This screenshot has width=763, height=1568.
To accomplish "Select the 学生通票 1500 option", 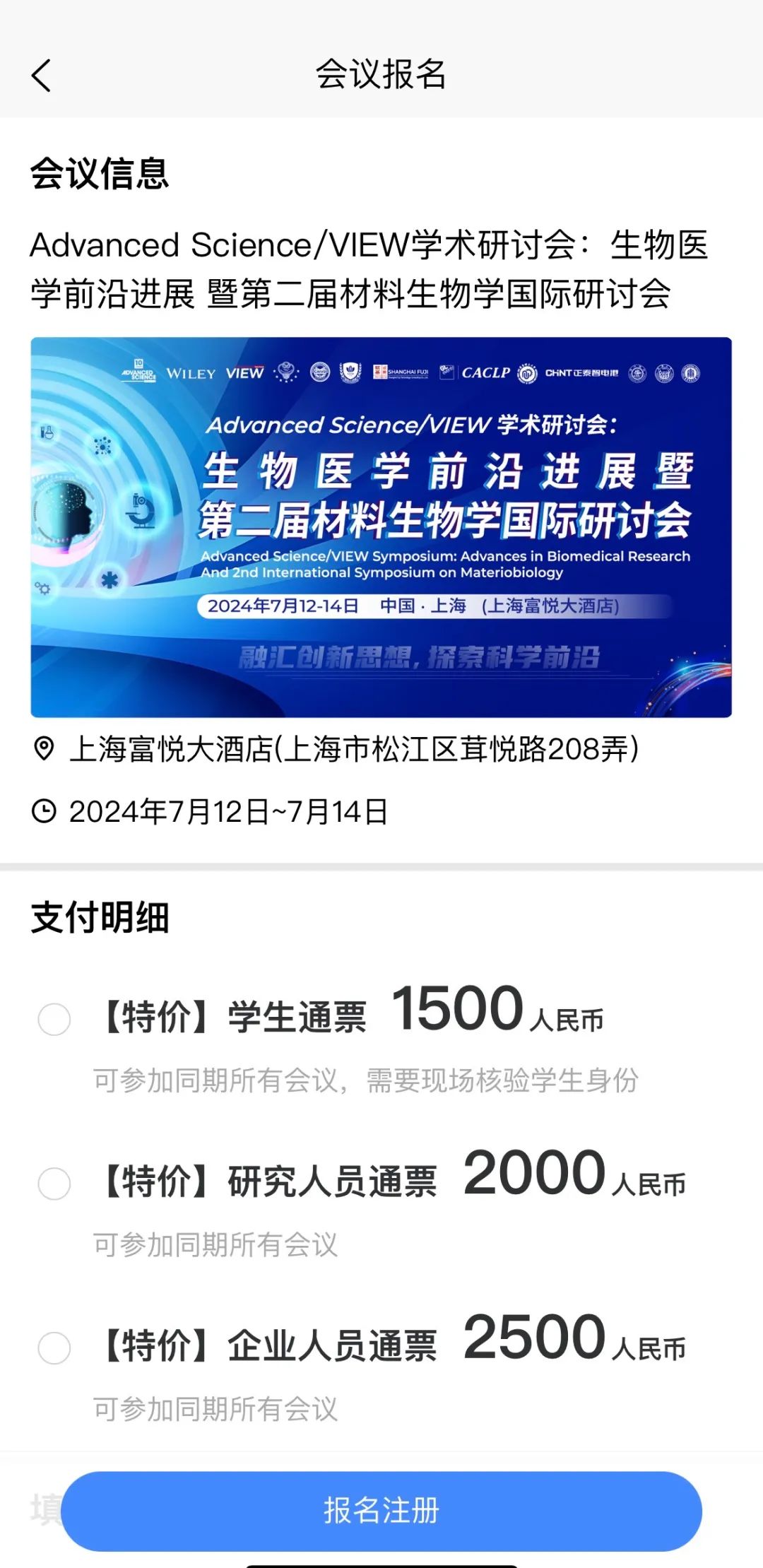I will point(54,1019).
